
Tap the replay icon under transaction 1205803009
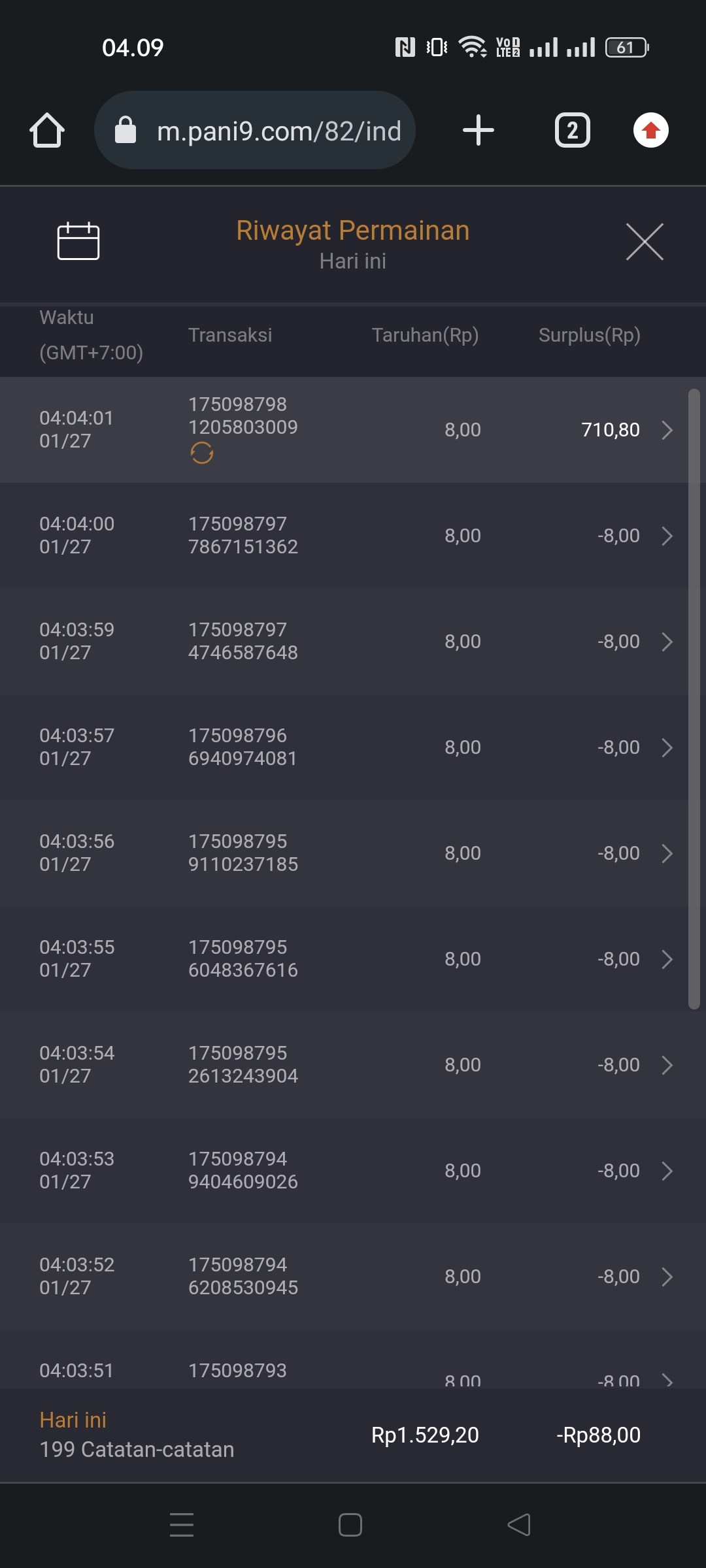click(x=202, y=453)
